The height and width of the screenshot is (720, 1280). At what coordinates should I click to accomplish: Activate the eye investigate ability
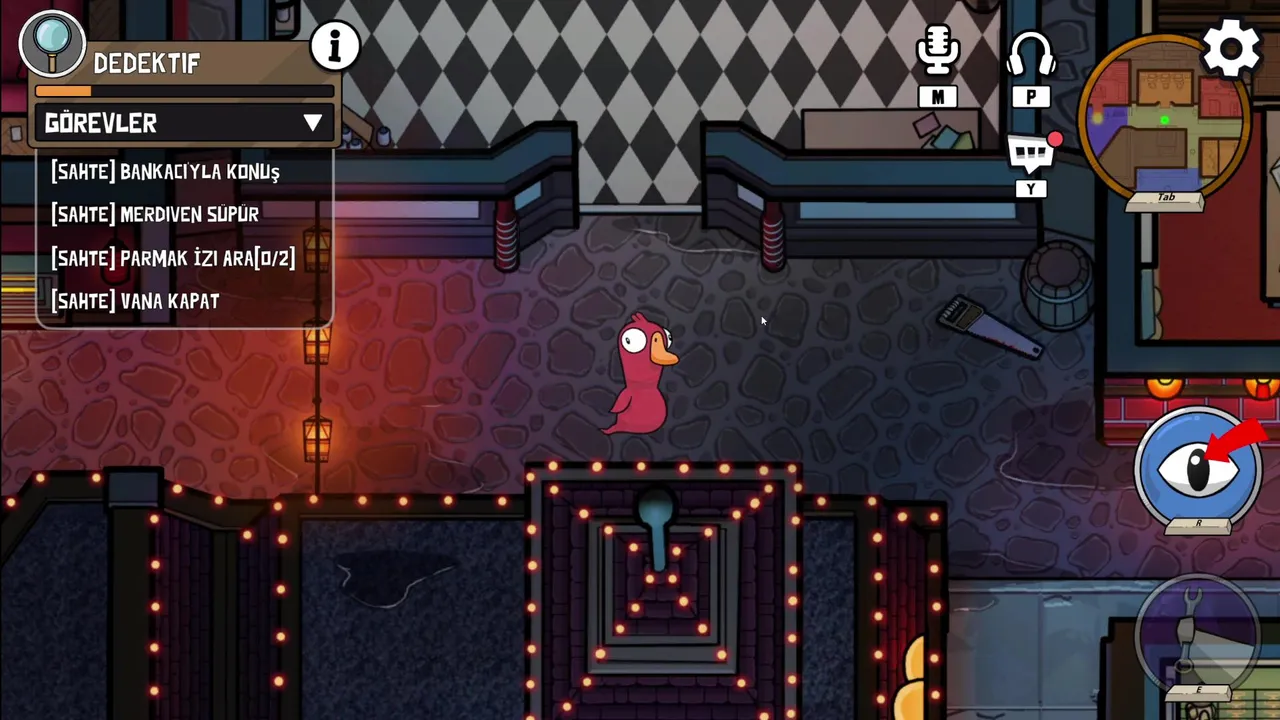[1198, 468]
